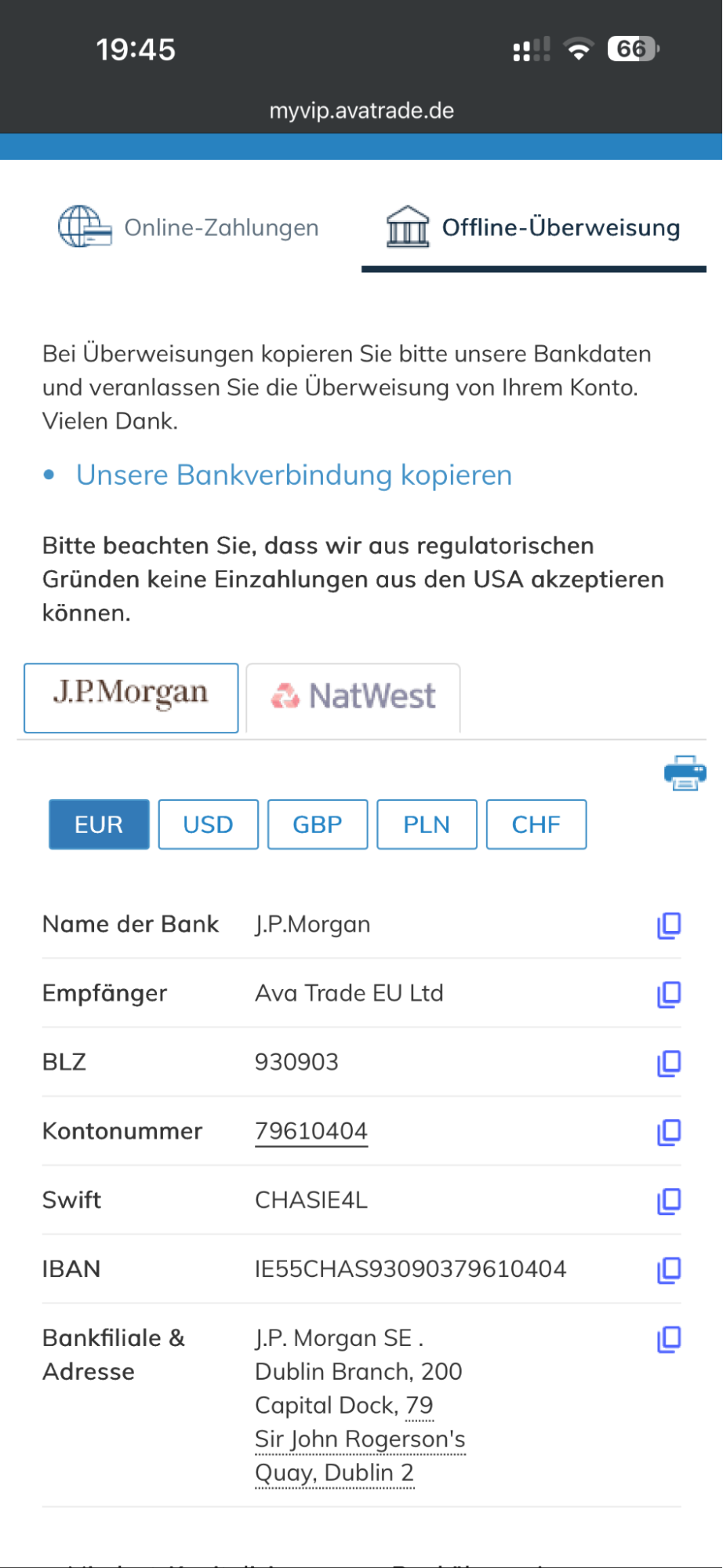Tap the myvip.avatrade.de address bar
This screenshot has height=1568, width=723.
pos(361,111)
